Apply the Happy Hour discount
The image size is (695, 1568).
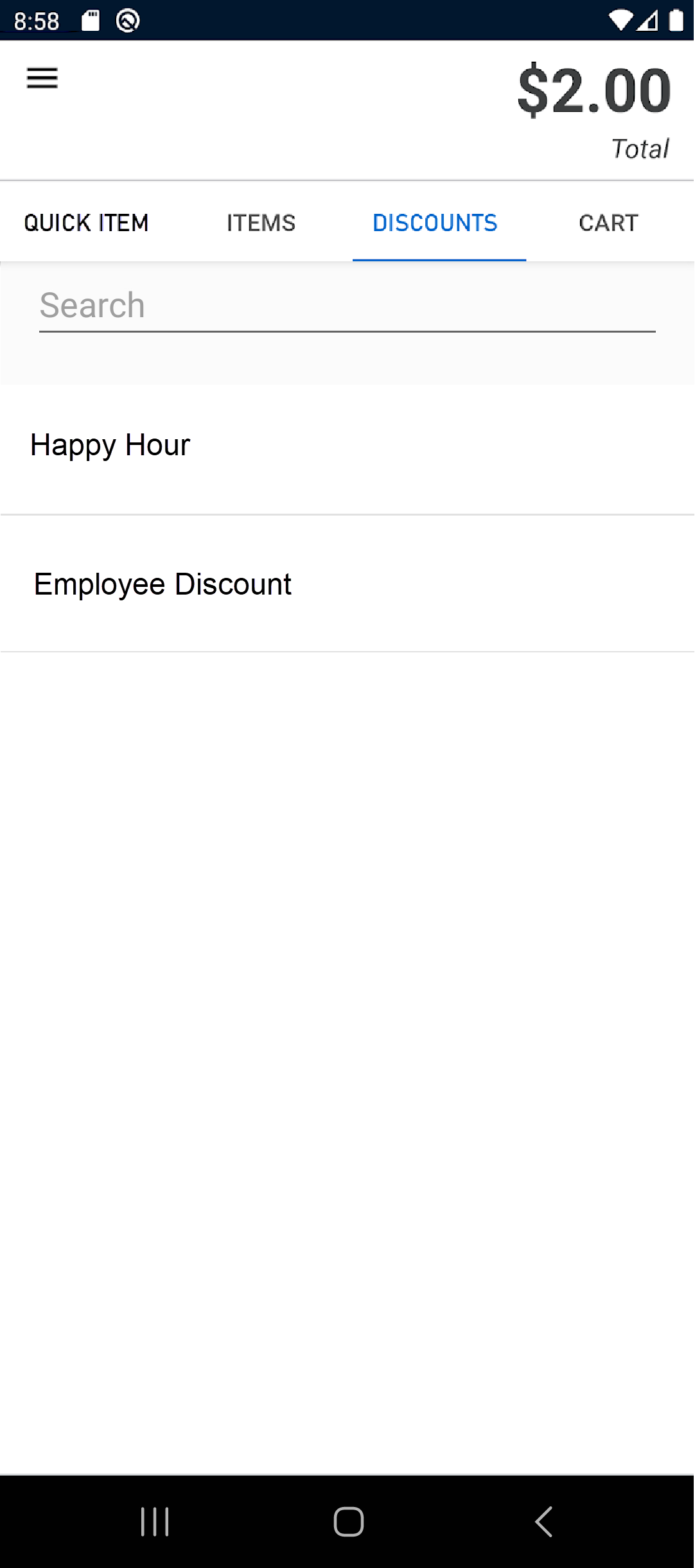pos(347,446)
